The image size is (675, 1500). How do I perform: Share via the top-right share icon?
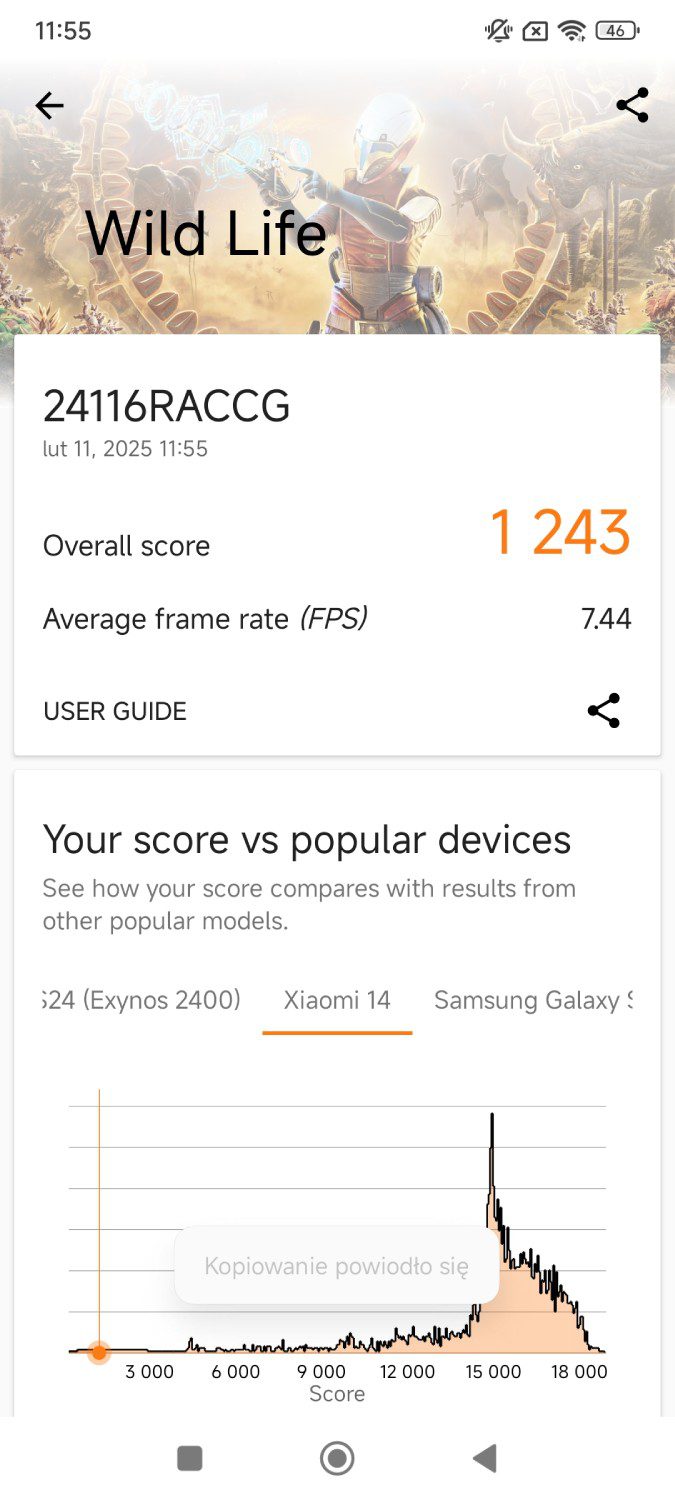(632, 105)
